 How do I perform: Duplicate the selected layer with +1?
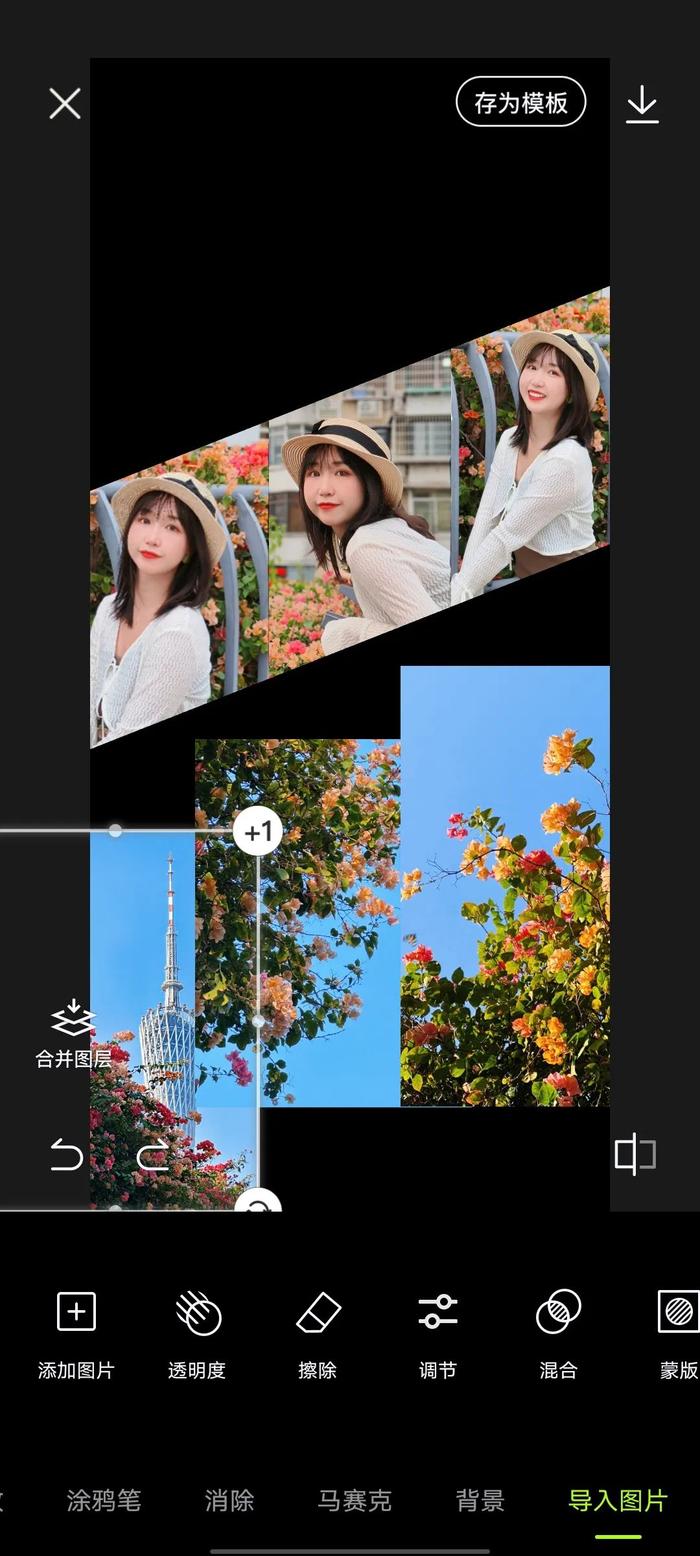coord(258,831)
